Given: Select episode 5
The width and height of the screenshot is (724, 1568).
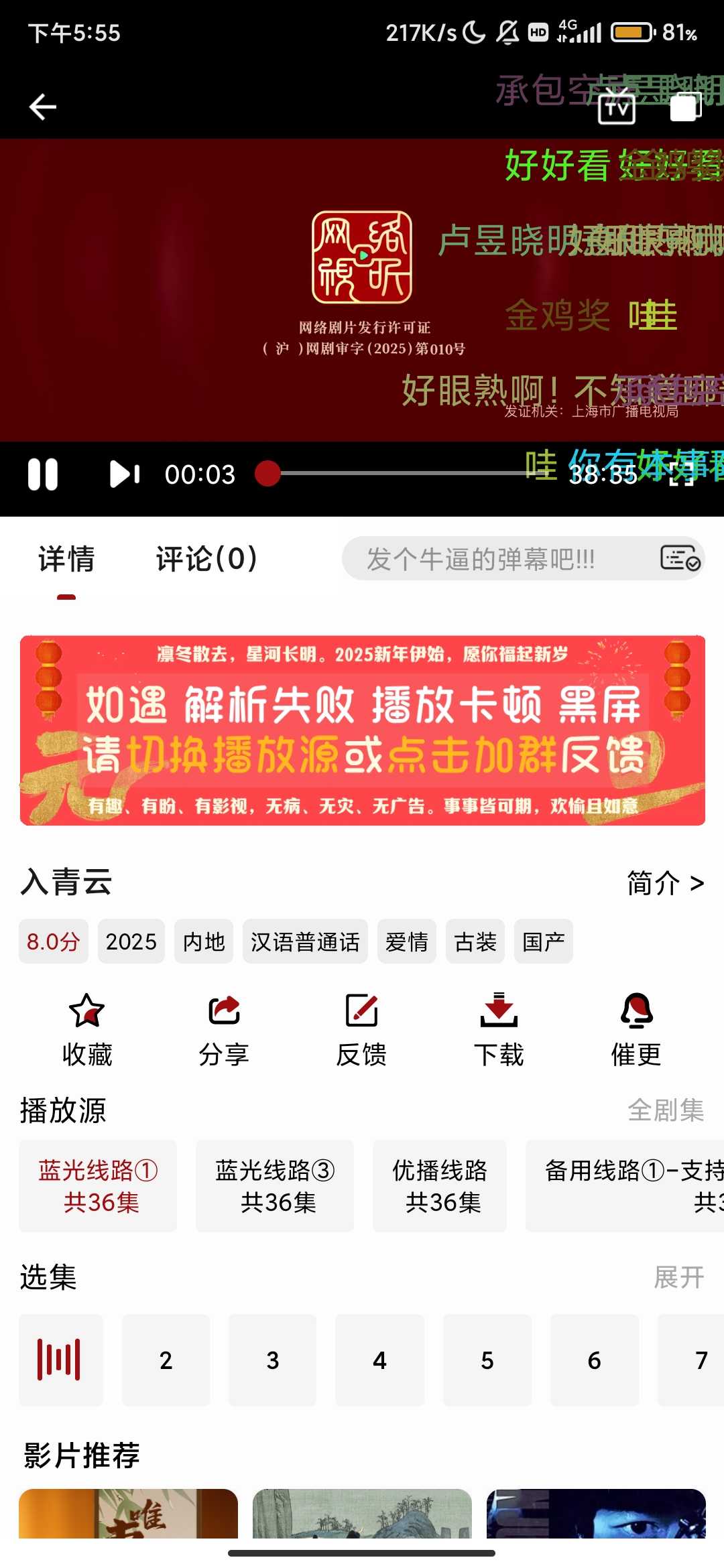Looking at the screenshot, I should pyautogui.click(x=487, y=1360).
